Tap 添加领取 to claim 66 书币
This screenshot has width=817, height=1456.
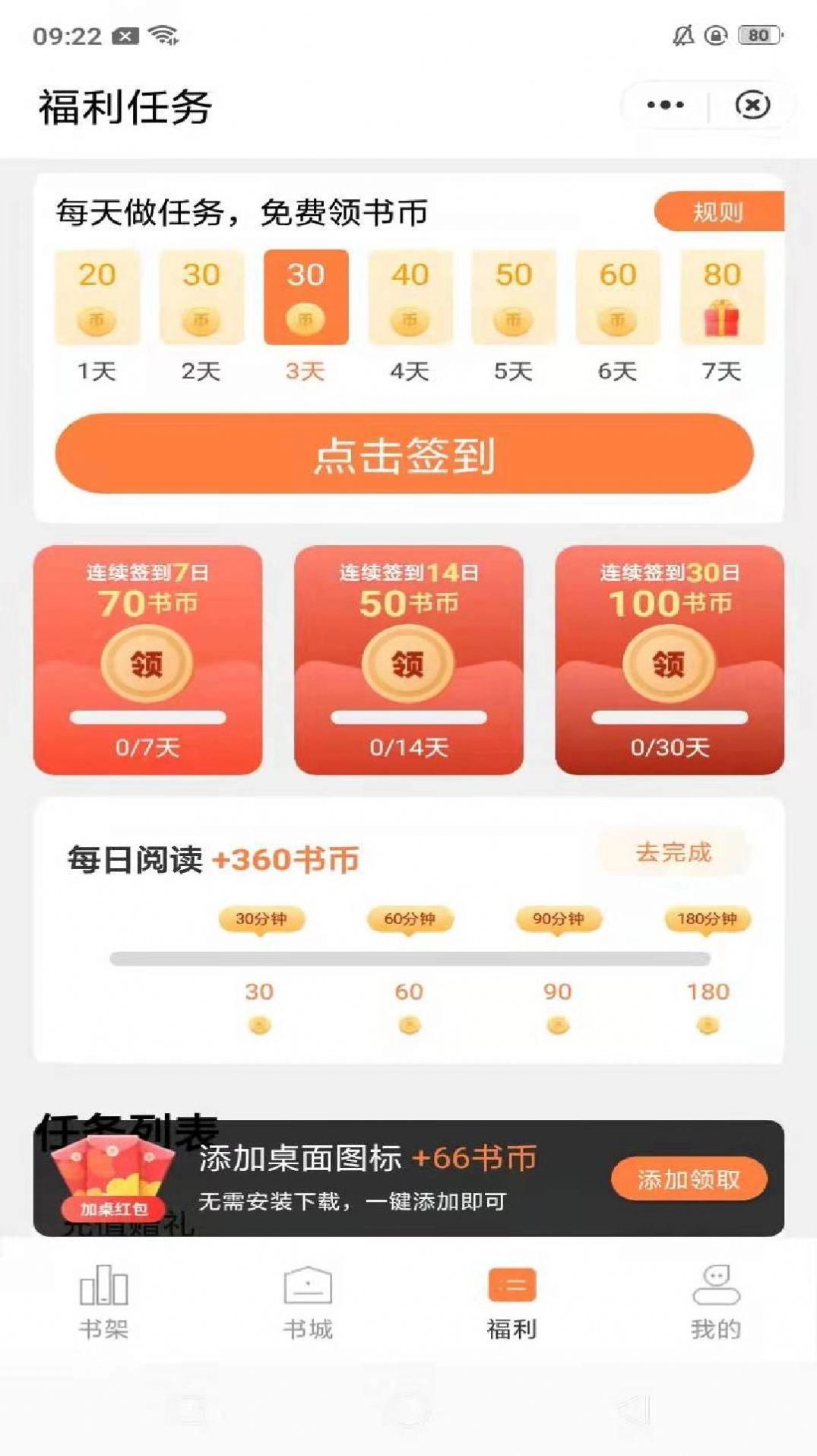point(686,1177)
